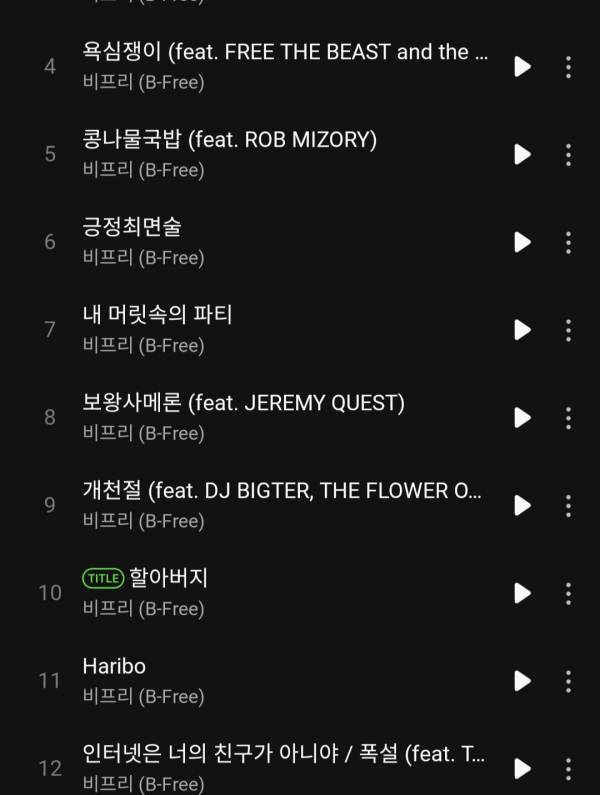Open more options for 보왕사메론
The image size is (600, 795).
[x=568, y=417]
